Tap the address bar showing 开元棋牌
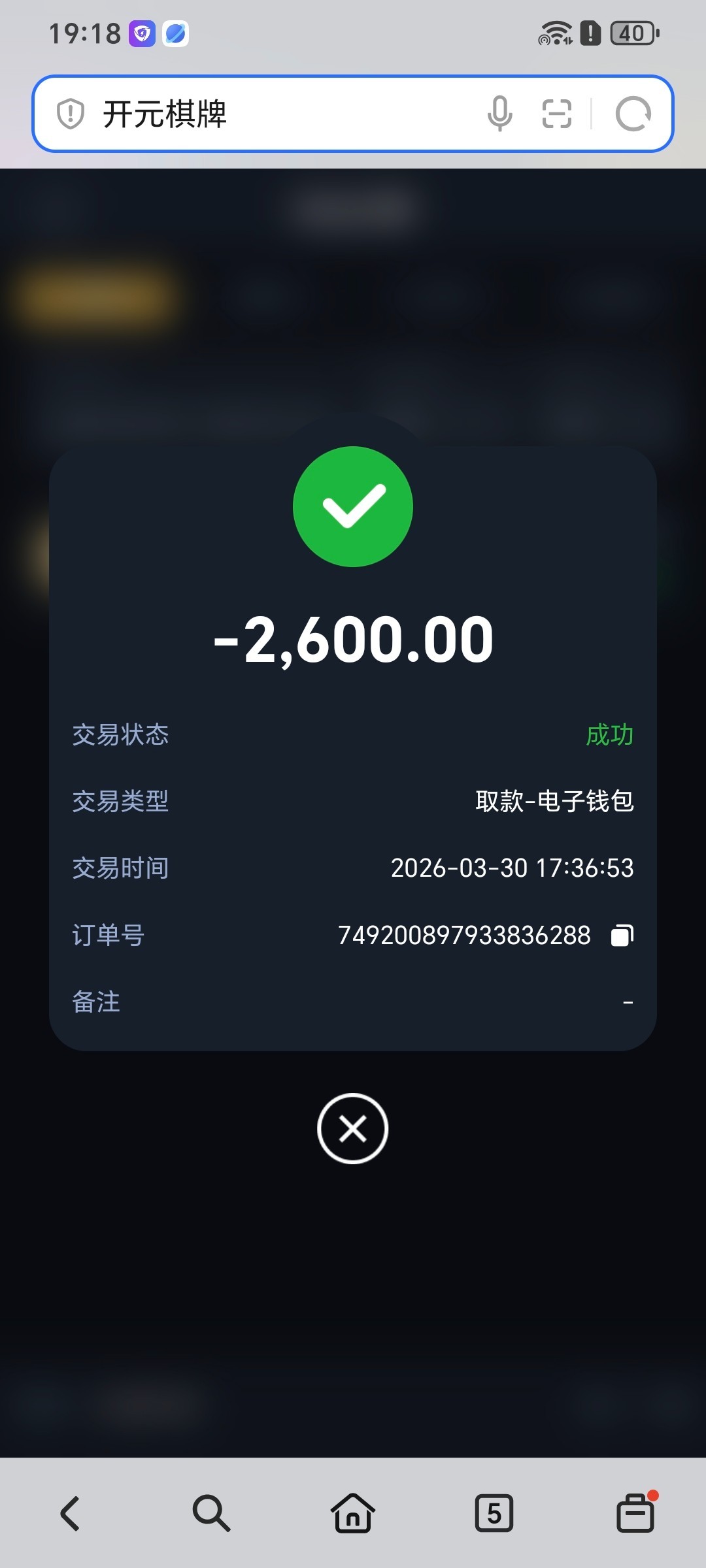This screenshot has width=706, height=1568. point(281,114)
